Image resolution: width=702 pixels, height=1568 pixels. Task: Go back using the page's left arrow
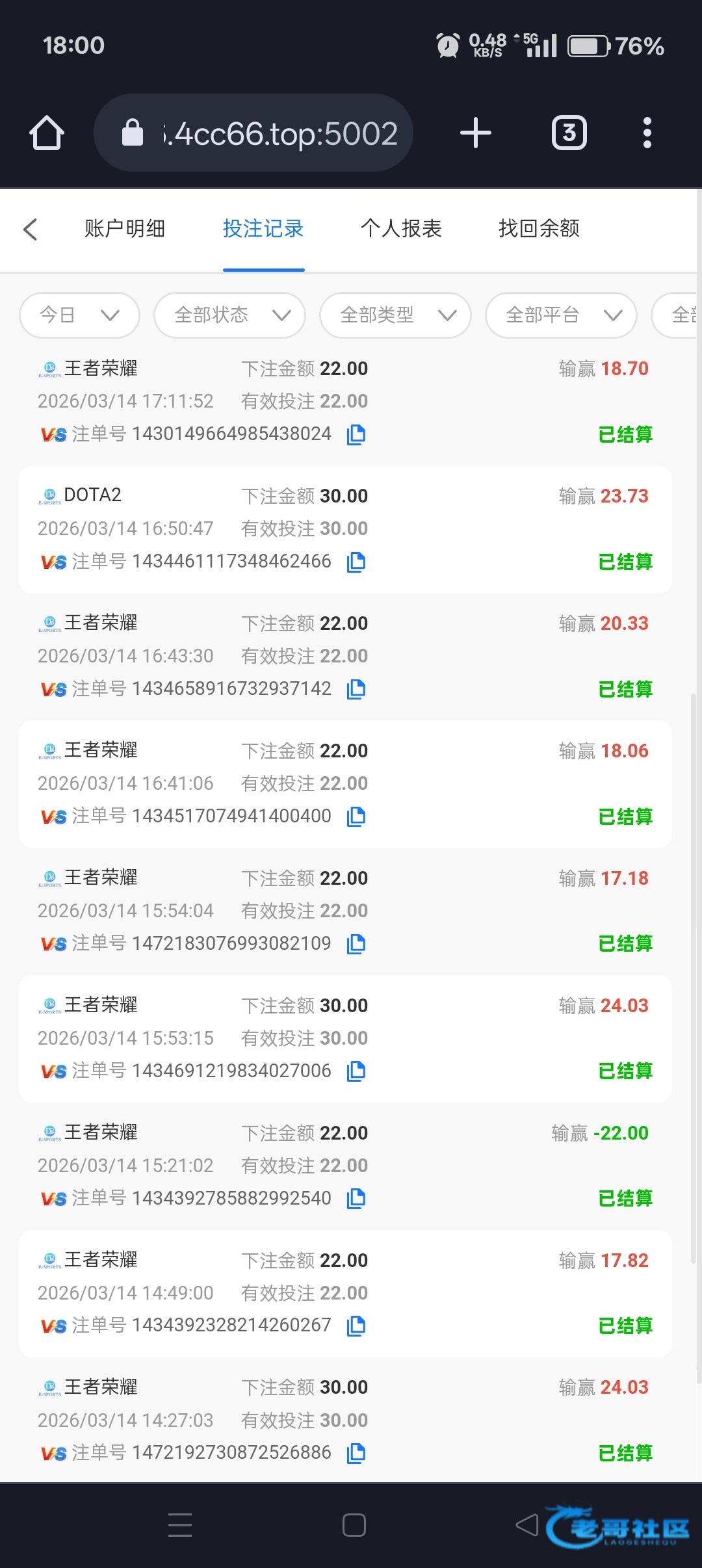31,229
